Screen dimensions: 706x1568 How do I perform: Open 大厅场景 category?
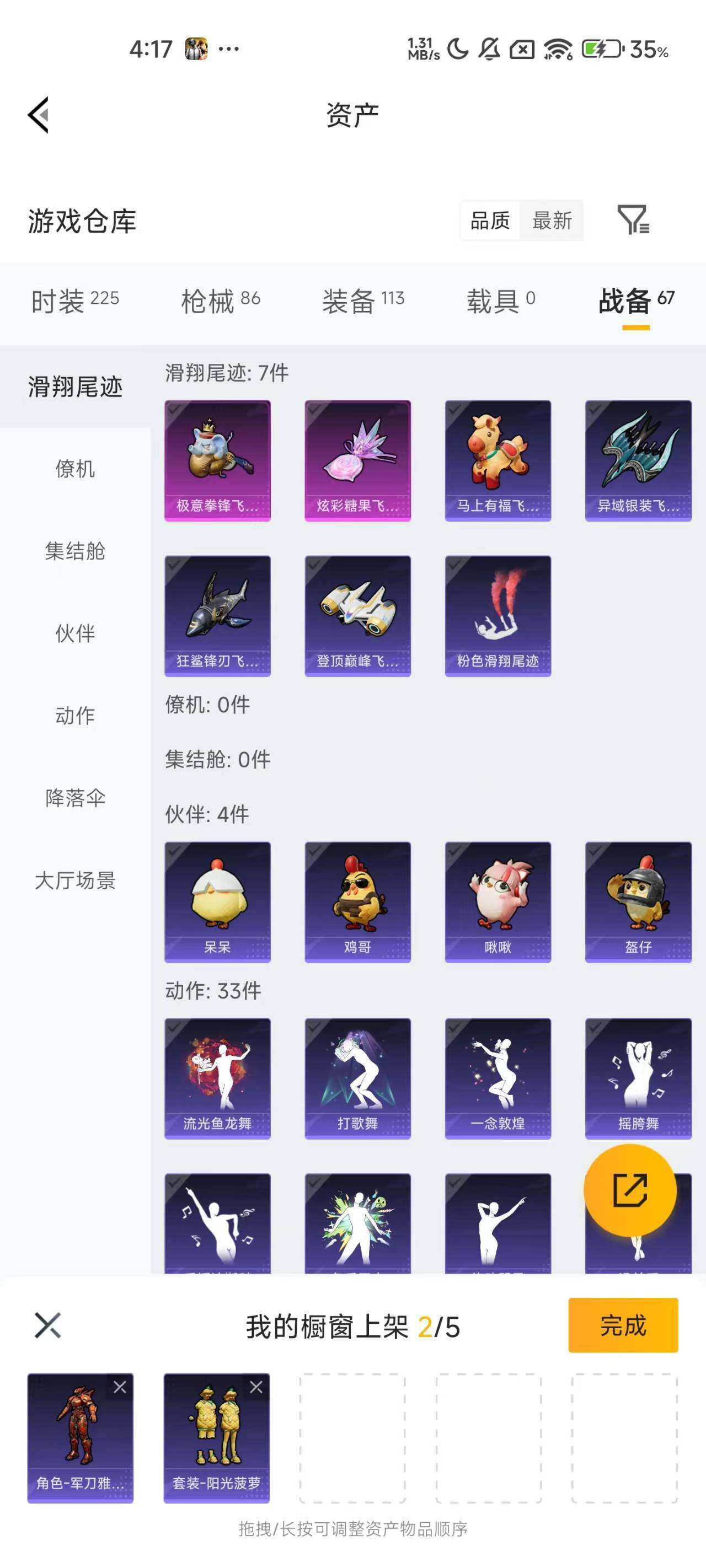click(75, 880)
